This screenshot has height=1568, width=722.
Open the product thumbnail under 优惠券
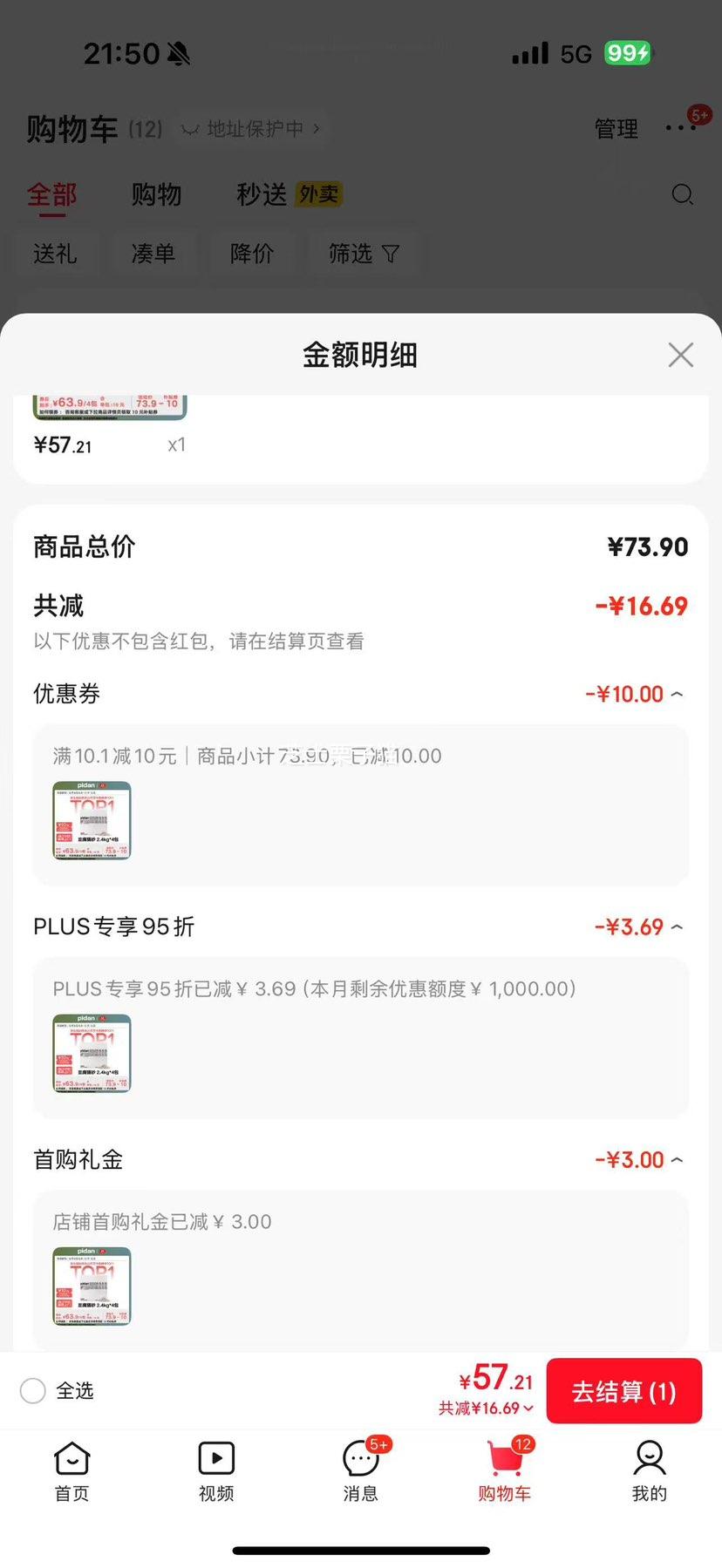[x=92, y=820]
